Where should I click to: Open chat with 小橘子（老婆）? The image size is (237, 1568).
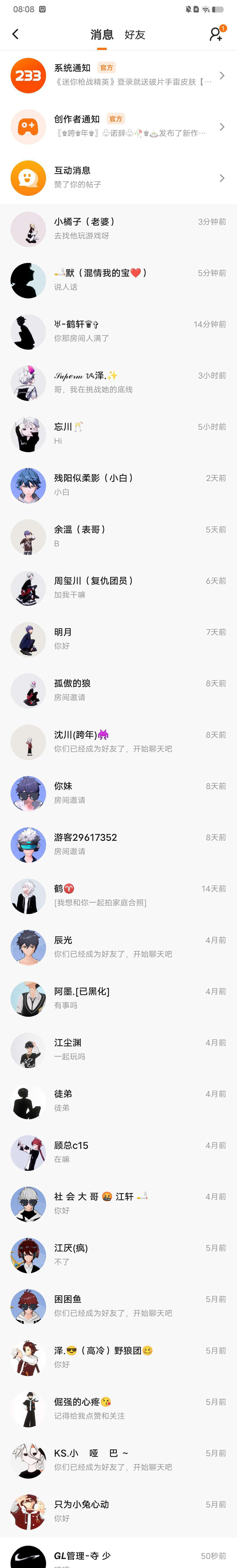pyautogui.click(x=118, y=229)
